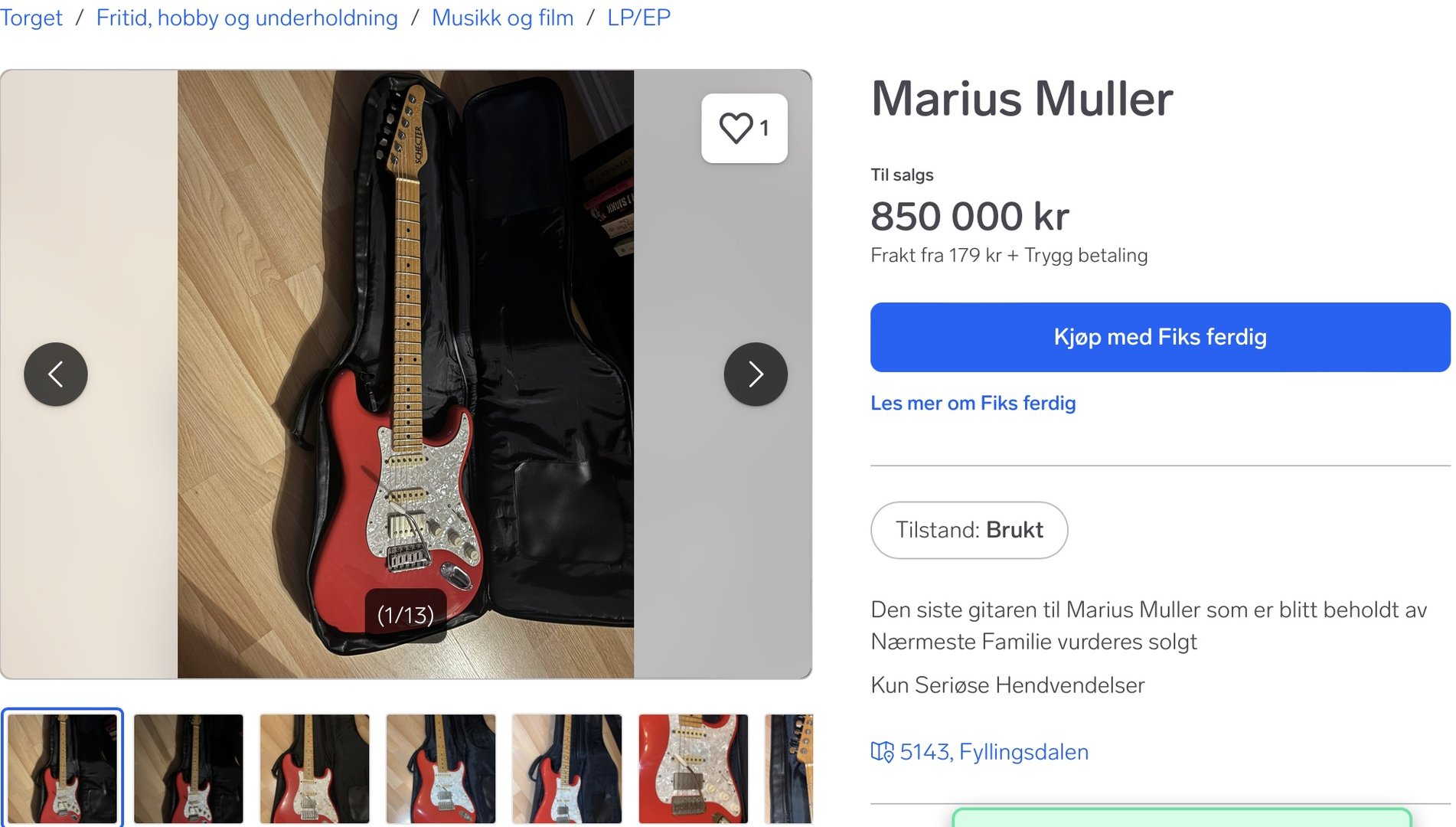Go to Fritid, hobby og underholdning category
This screenshot has height=827, width=1456.
pyautogui.click(x=246, y=17)
